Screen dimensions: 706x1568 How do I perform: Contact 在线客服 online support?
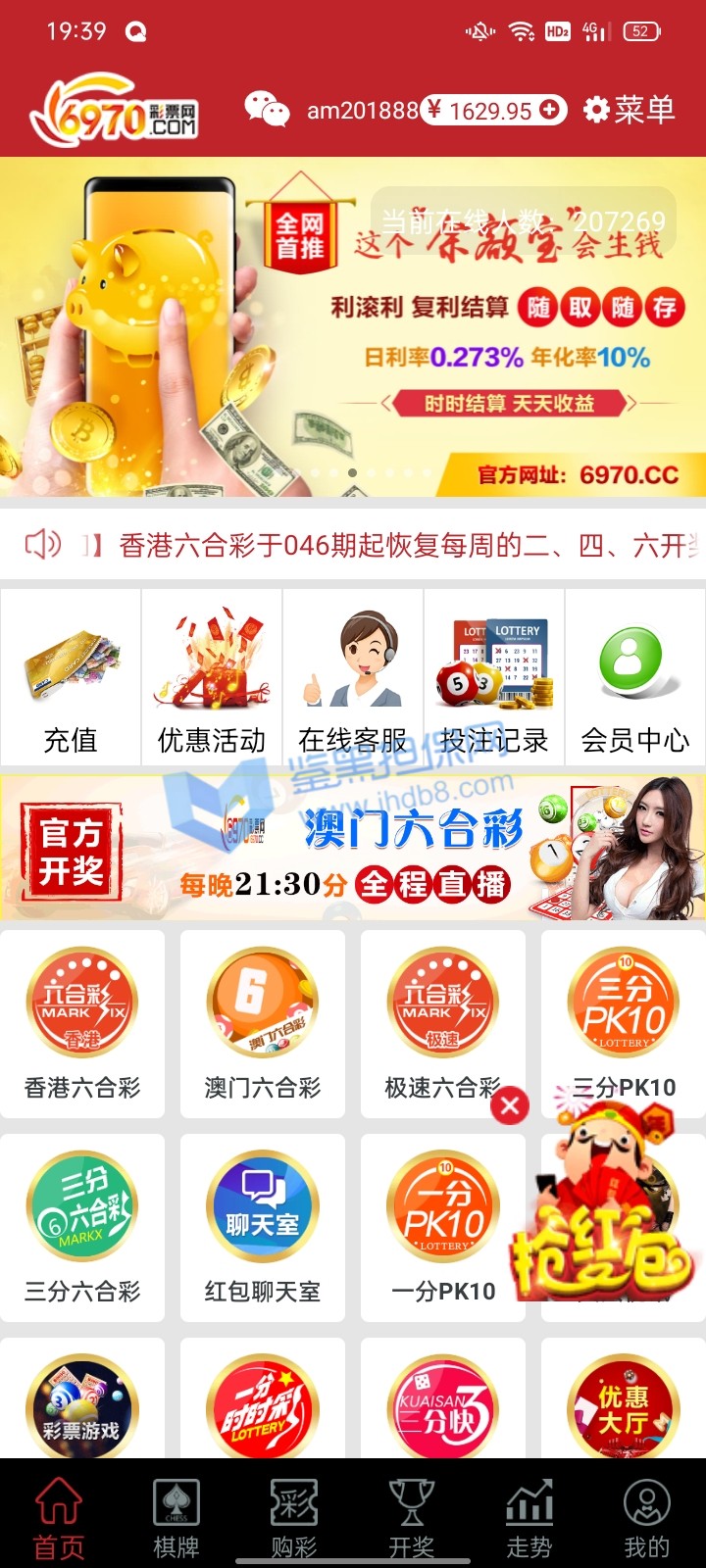pos(353,678)
